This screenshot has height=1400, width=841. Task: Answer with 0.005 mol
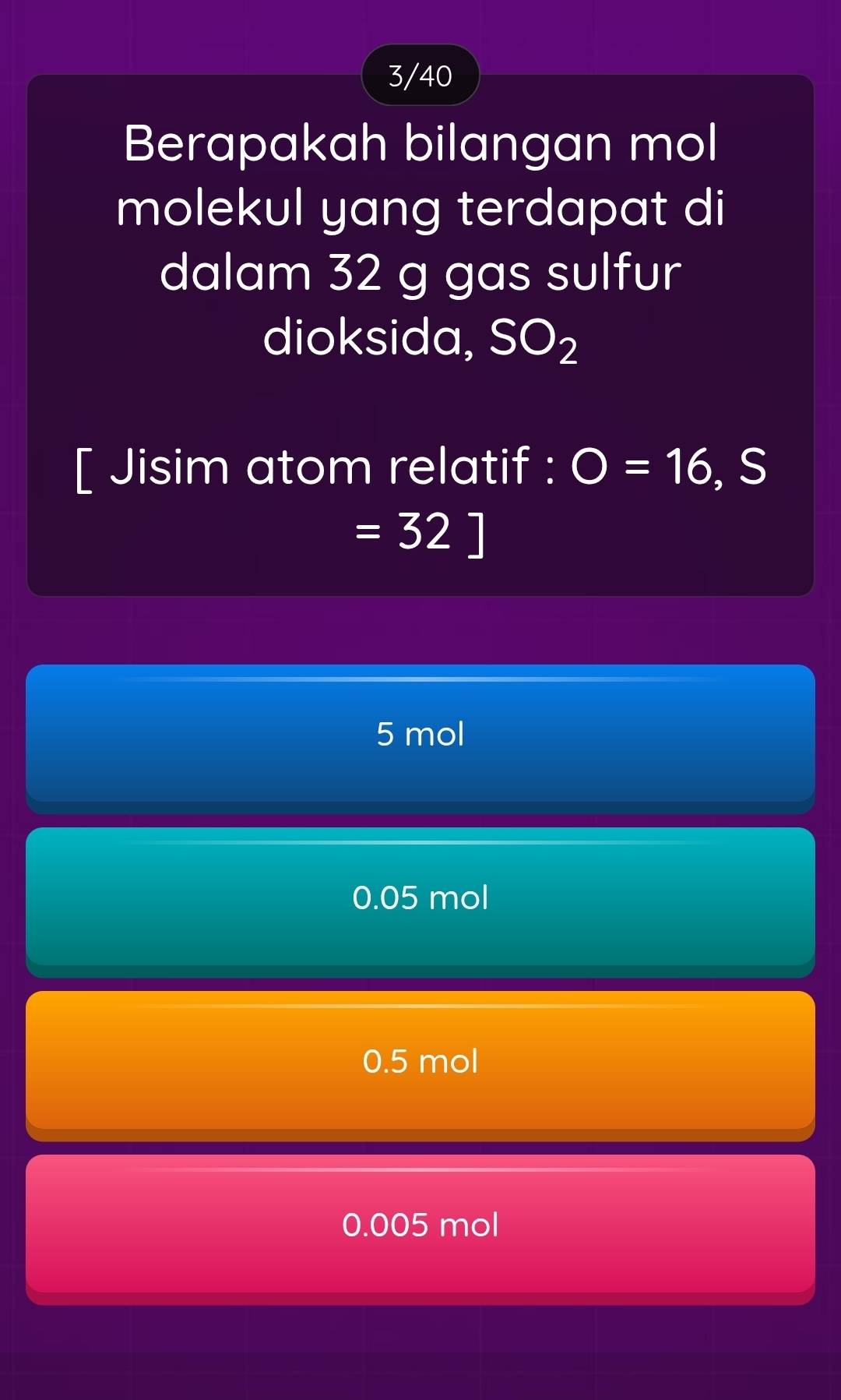(420, 1225)
